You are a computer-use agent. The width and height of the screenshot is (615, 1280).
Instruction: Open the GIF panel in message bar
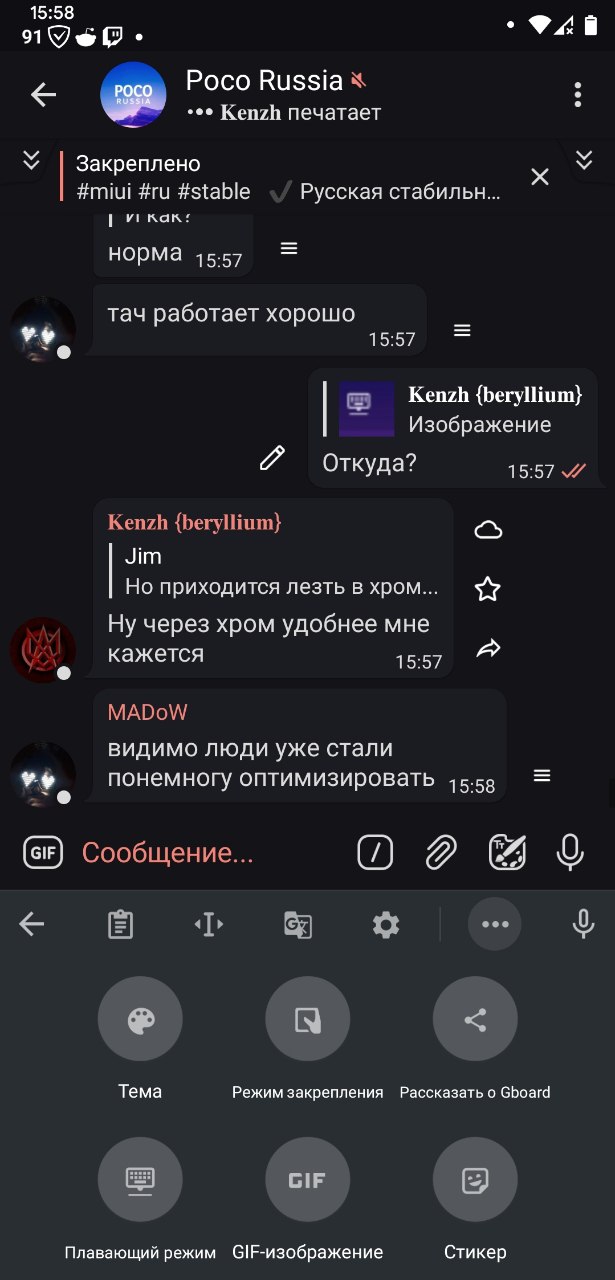click(x=43, y=853)
